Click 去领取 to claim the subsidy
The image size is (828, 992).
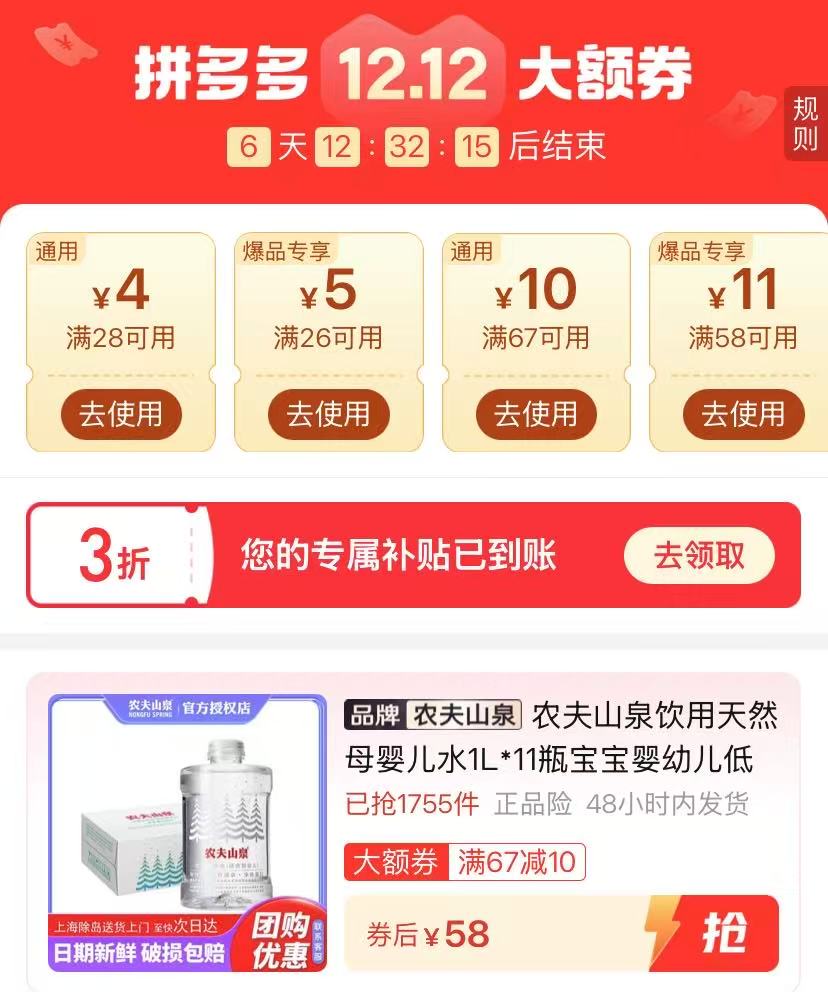coord(700,556)
